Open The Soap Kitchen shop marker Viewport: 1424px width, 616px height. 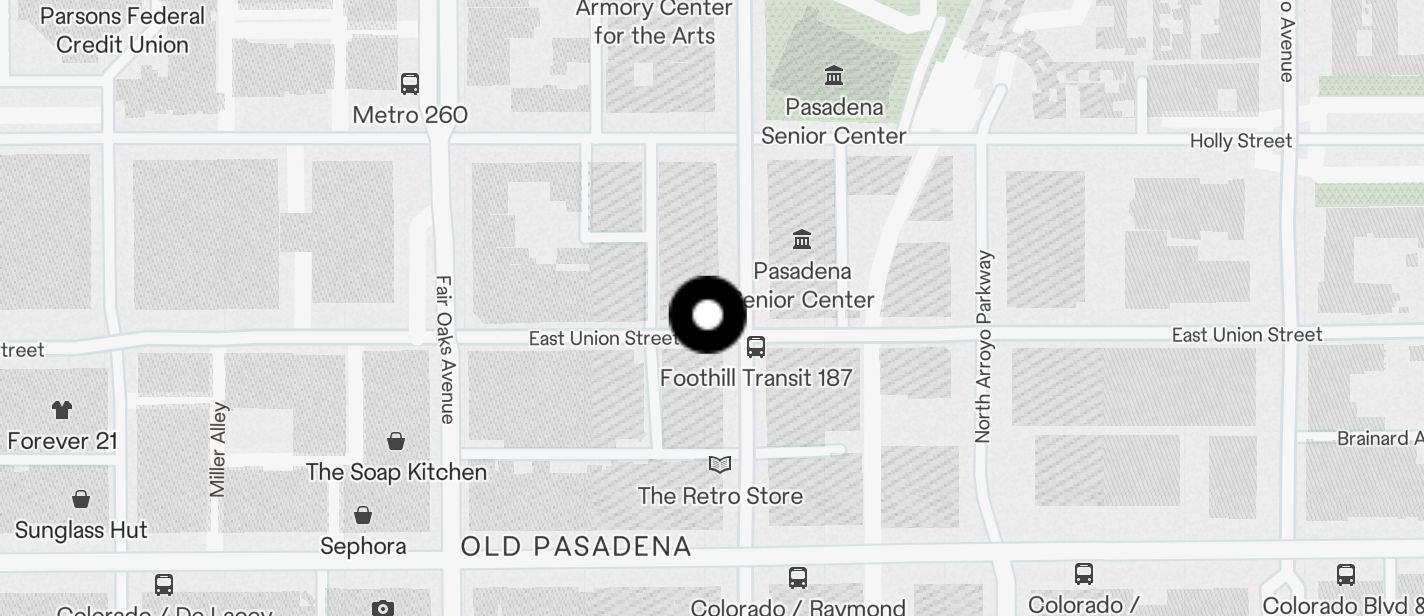(x=396, y=441)
